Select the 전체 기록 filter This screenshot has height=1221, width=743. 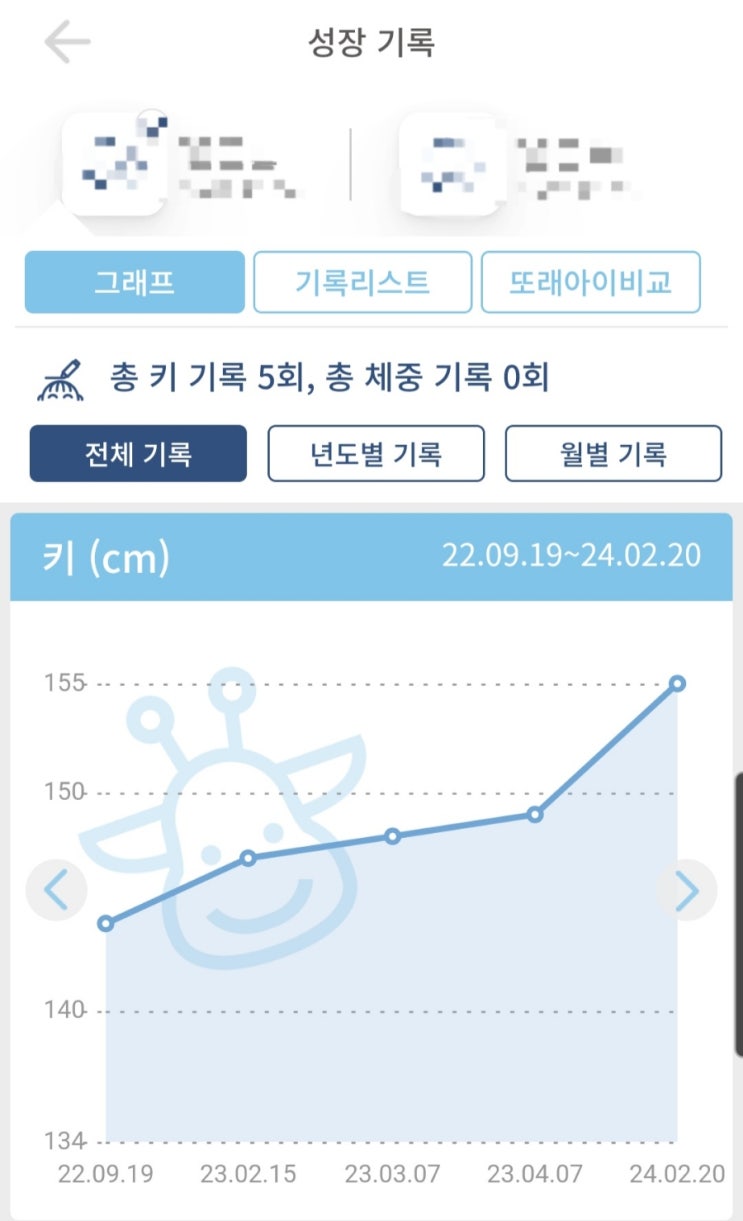[138, 454]
